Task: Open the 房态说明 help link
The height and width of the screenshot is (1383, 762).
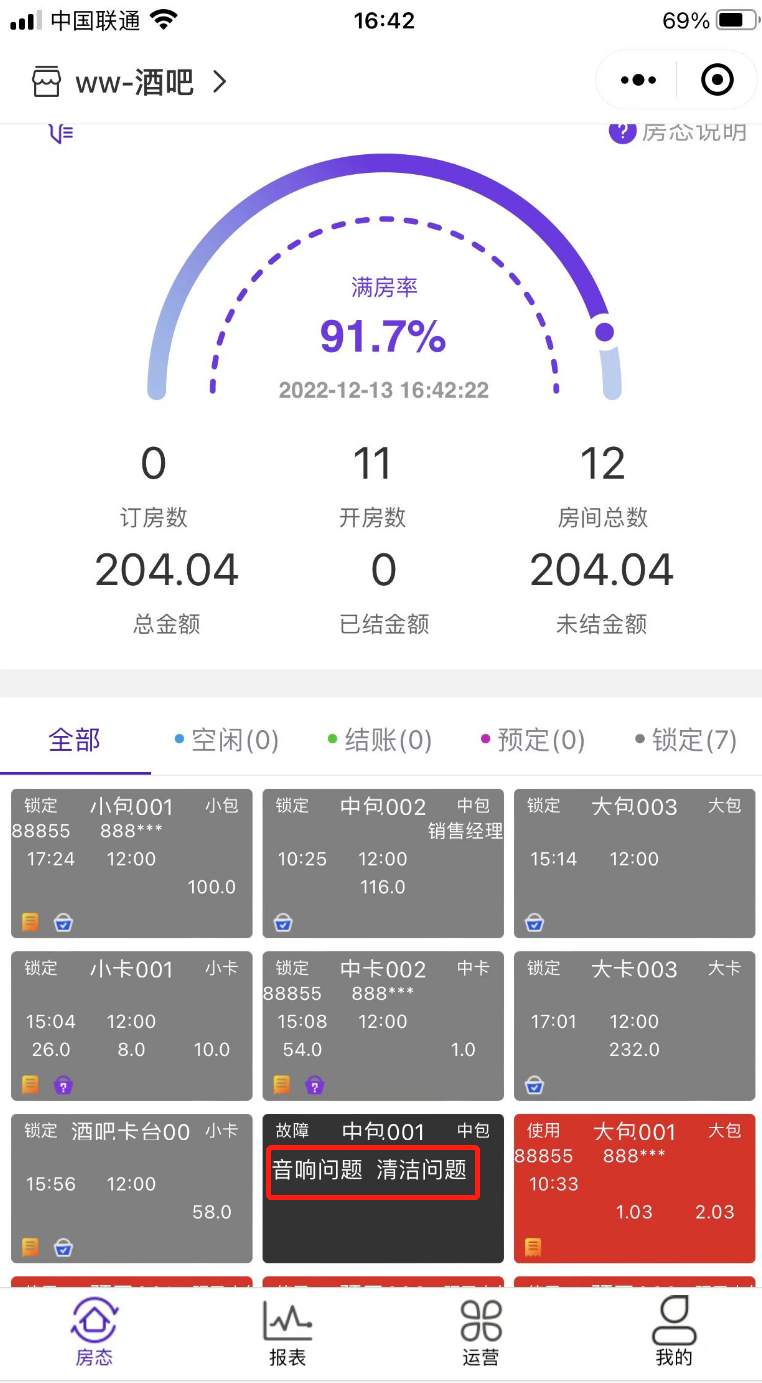Action: pos(678,132)
